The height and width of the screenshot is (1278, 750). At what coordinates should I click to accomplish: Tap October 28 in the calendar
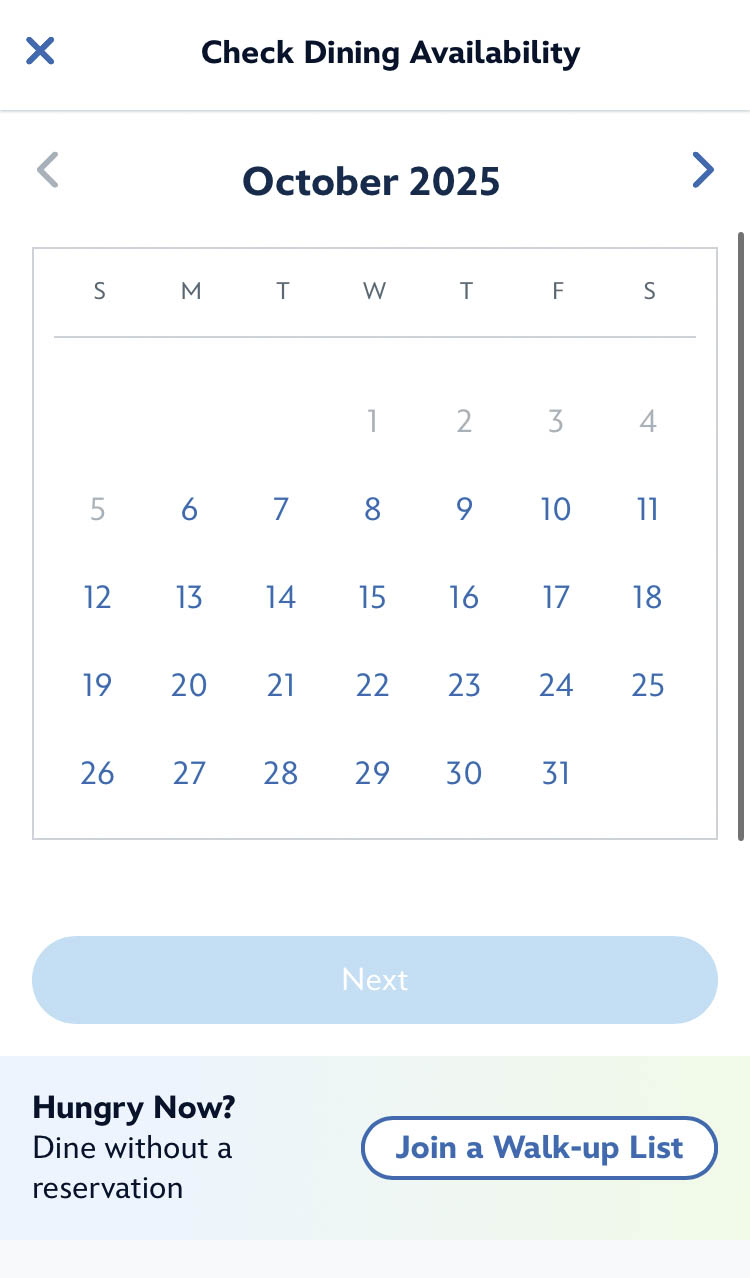(281, 773)
